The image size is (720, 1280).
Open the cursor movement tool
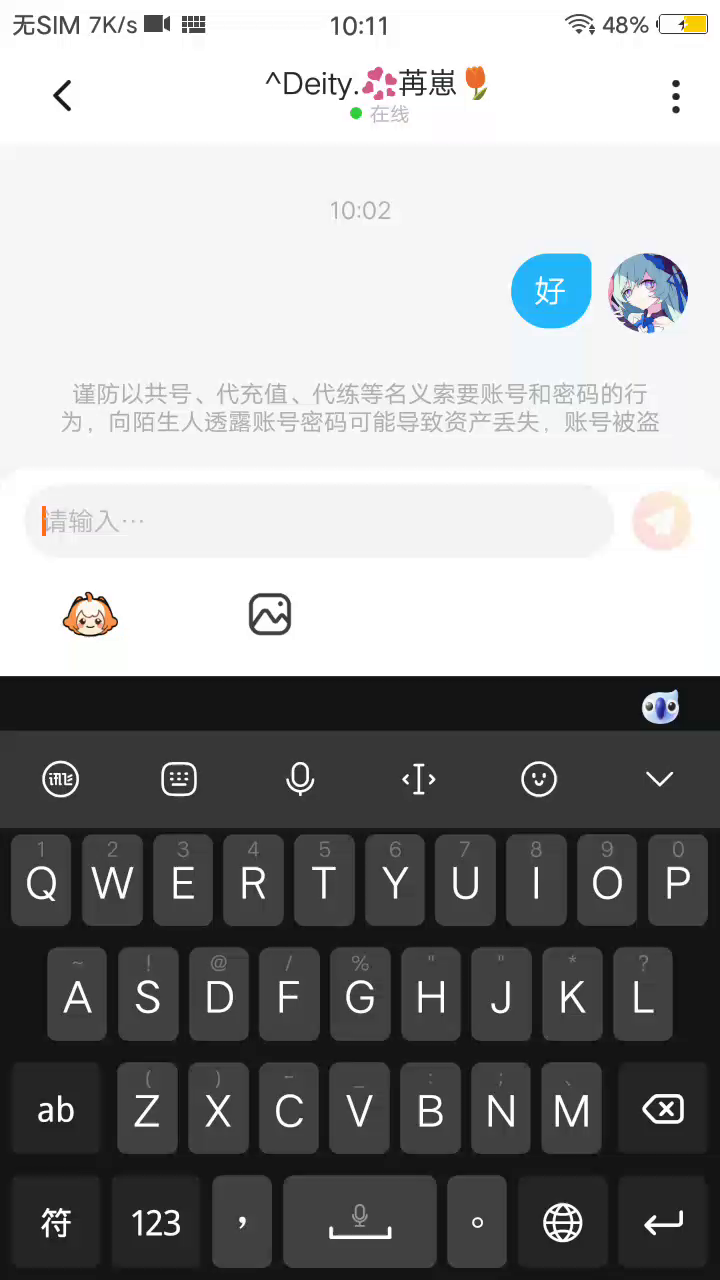click(419, 779)
